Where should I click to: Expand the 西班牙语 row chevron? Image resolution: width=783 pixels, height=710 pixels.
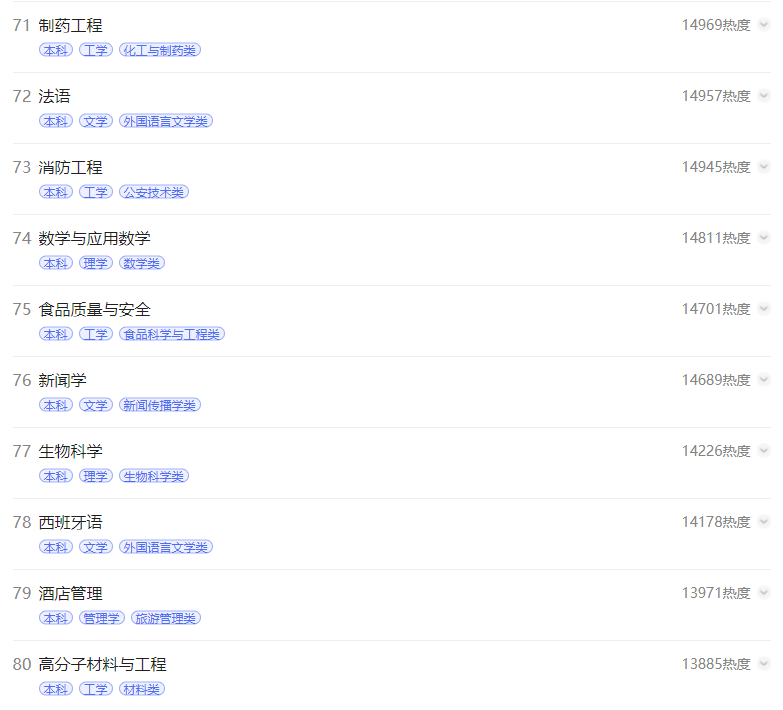click(x=764, y=522)
